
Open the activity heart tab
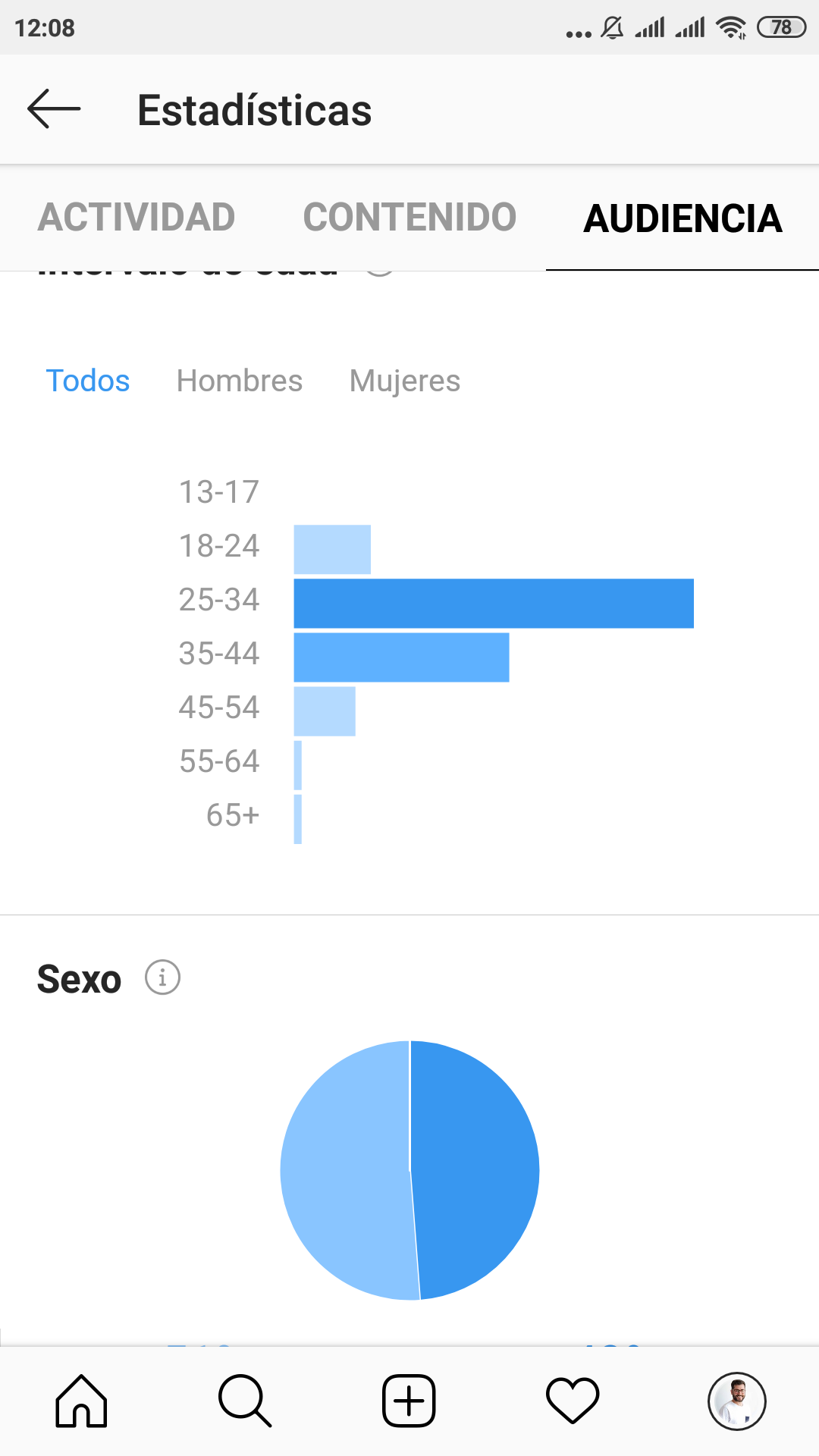coord(573,1401)
